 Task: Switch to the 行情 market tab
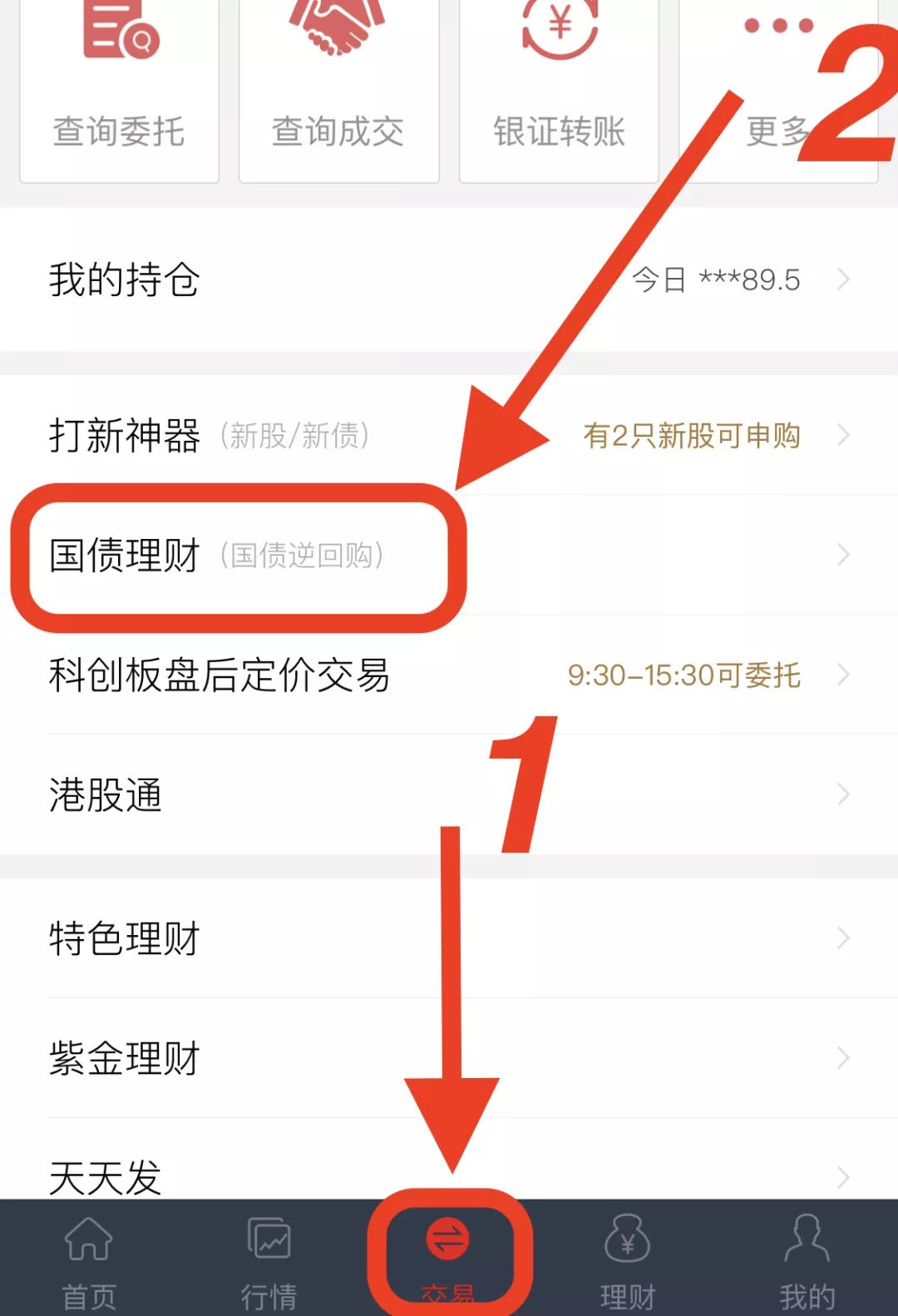coord(269,1259)
